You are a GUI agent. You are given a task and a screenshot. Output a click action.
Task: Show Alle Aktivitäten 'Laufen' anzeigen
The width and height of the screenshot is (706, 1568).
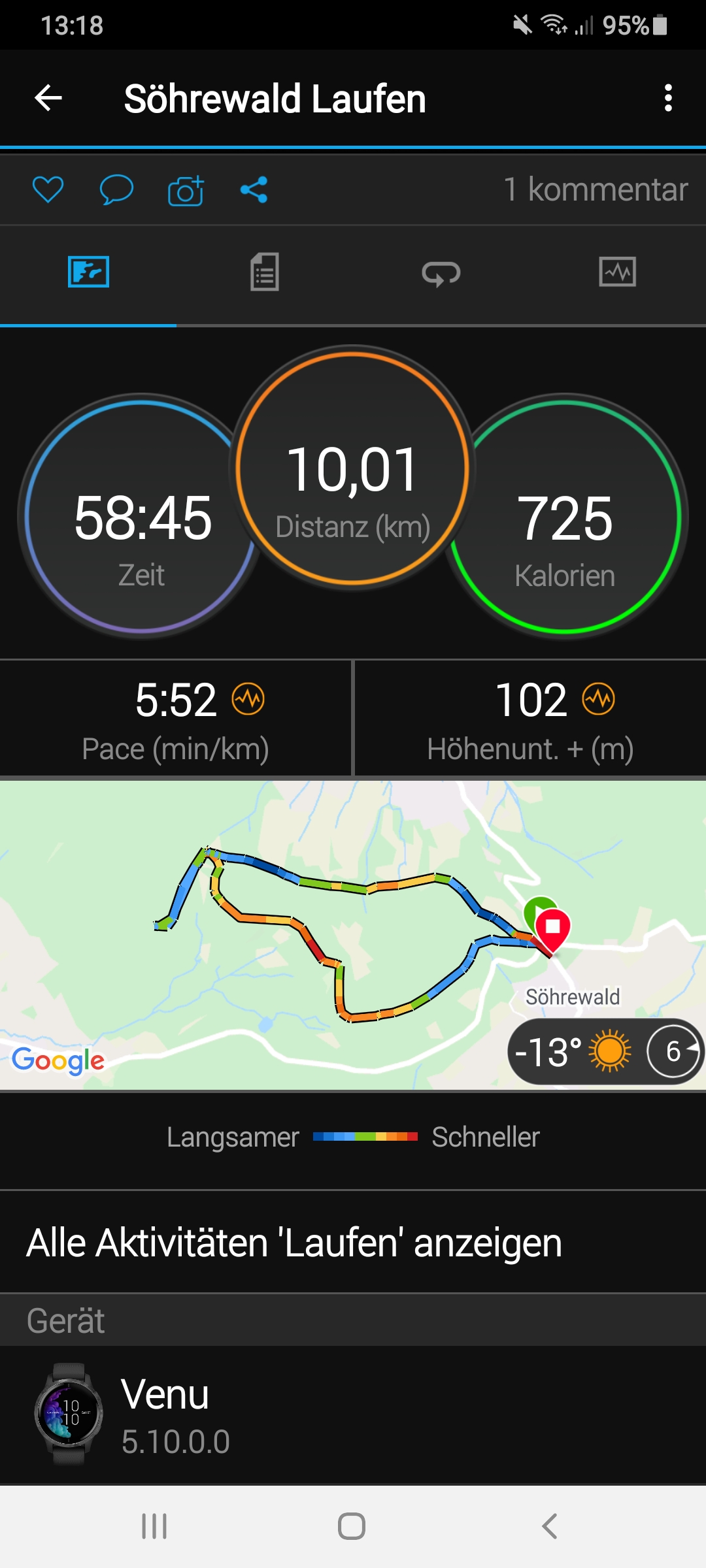tap(294, 1243)
